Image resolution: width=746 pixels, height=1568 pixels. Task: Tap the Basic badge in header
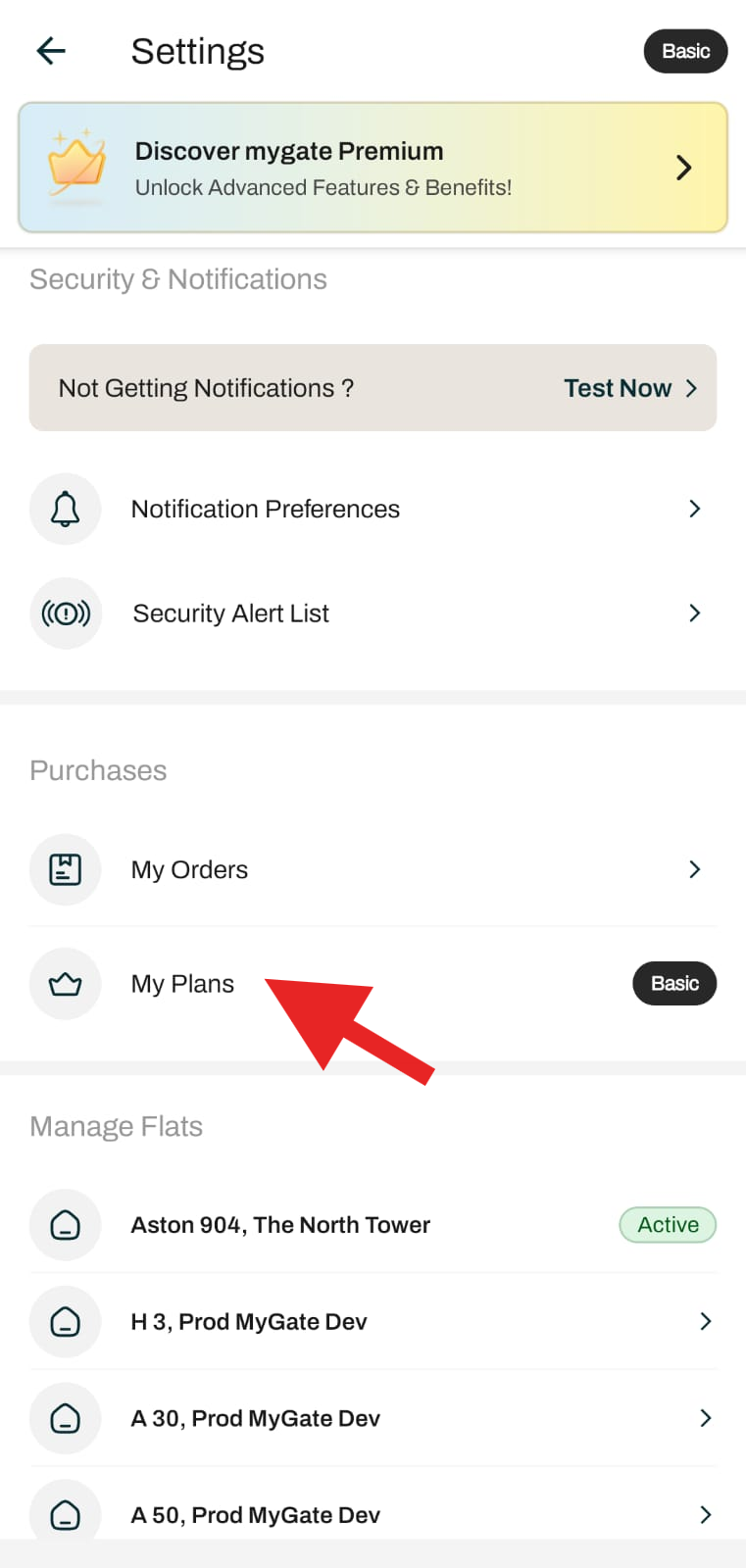point(685,51)
